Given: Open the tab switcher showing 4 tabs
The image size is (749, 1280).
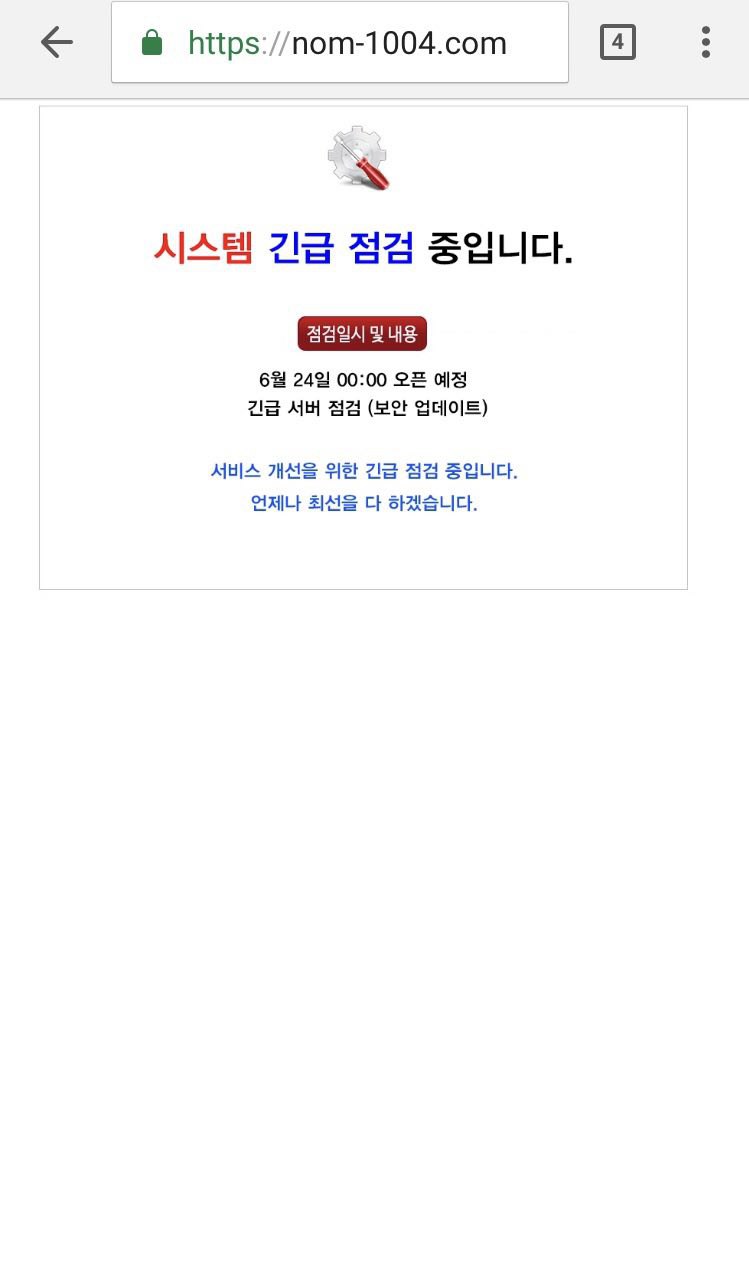Looking at the screenshot, I should point(618,42).
